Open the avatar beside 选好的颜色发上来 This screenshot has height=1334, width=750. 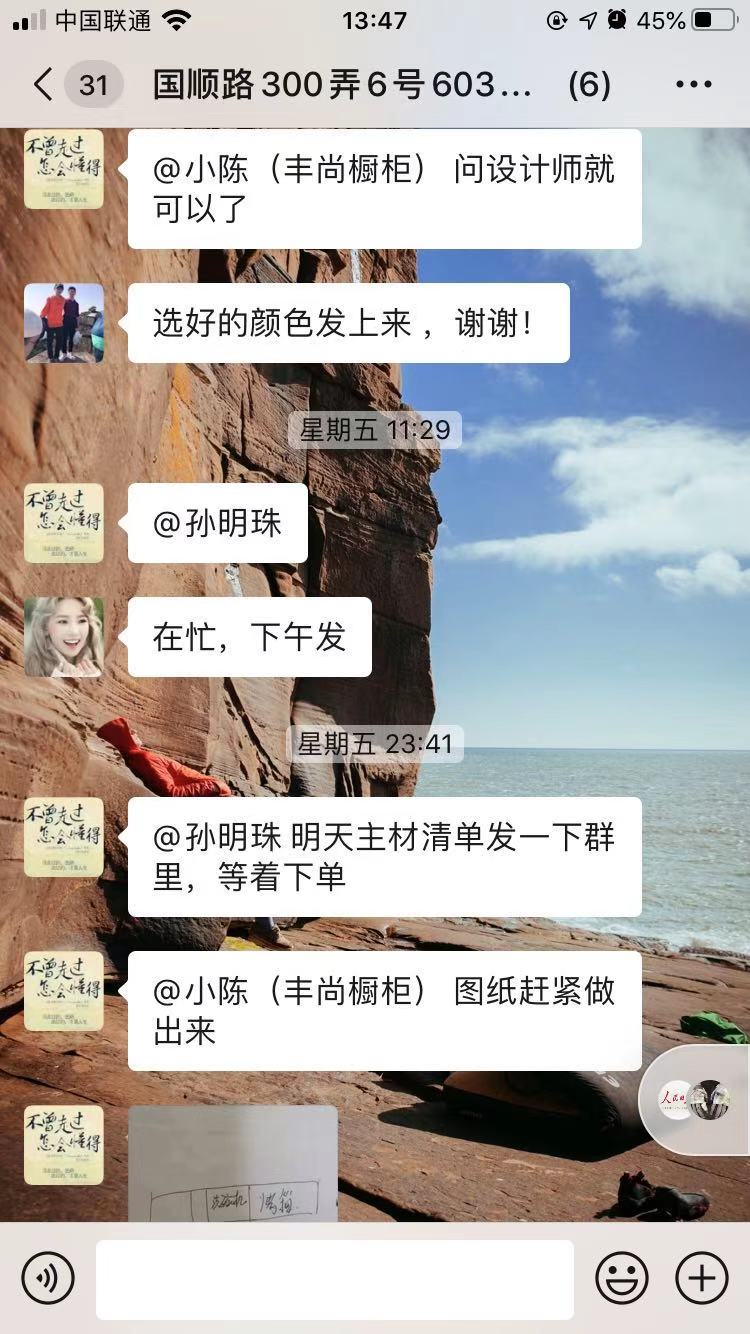pyautogui.click(x=64, y=323)
